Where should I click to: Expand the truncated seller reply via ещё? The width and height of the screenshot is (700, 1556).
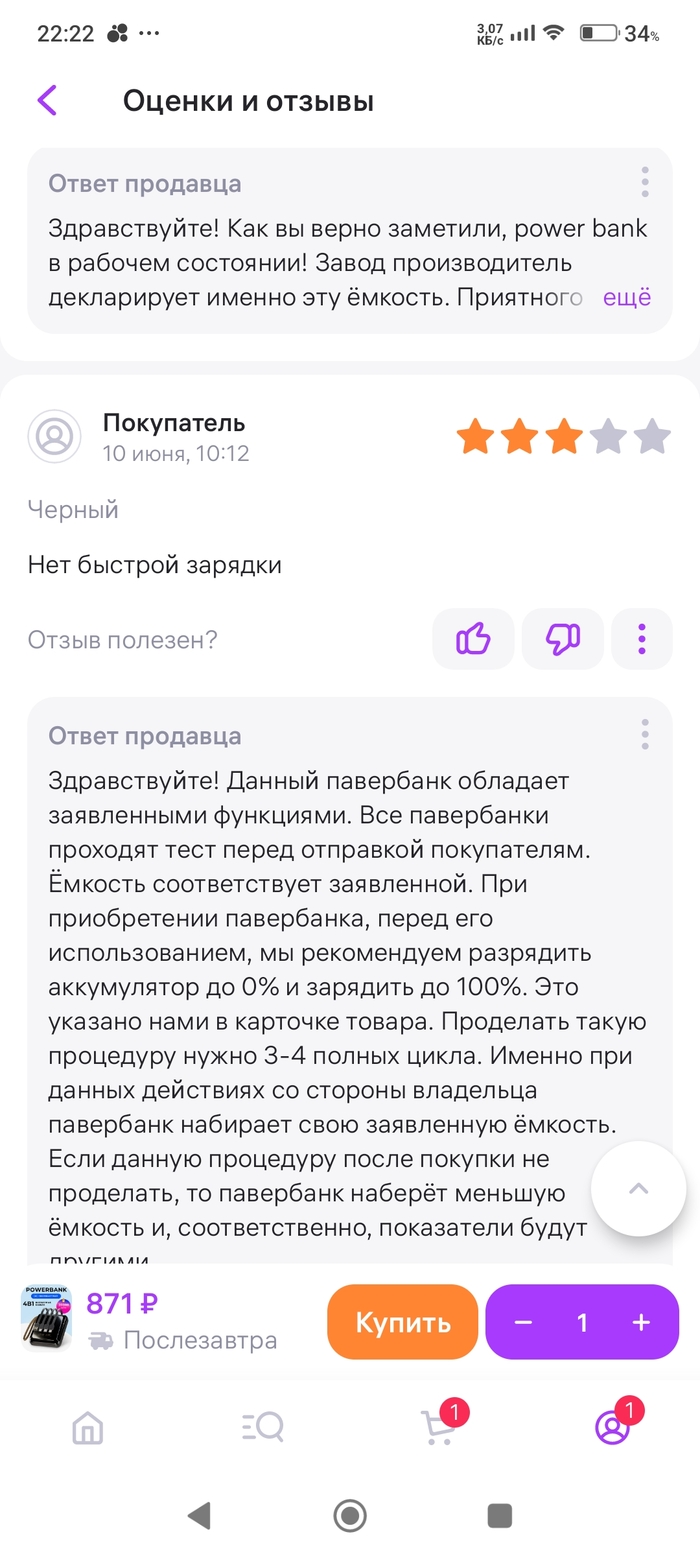coord(627,297)
